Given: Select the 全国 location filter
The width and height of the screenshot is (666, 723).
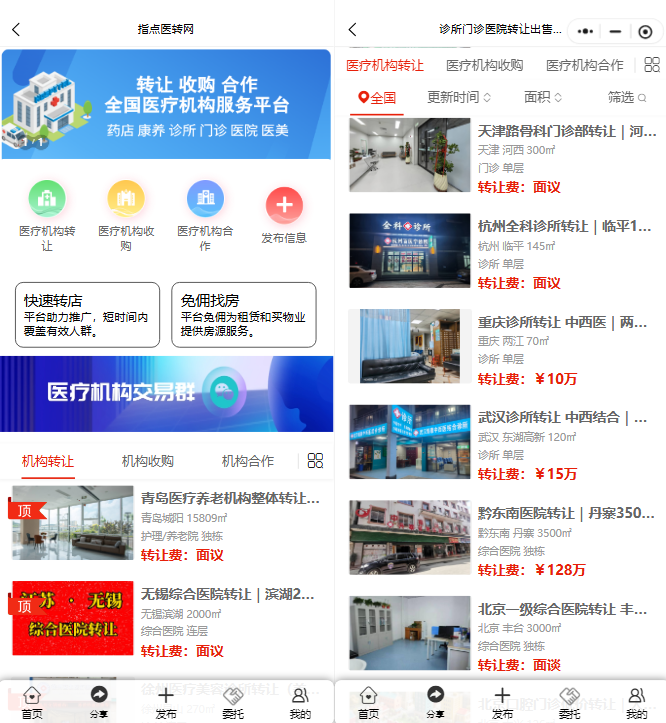Looking at the screenshot, I should [377, 97].
